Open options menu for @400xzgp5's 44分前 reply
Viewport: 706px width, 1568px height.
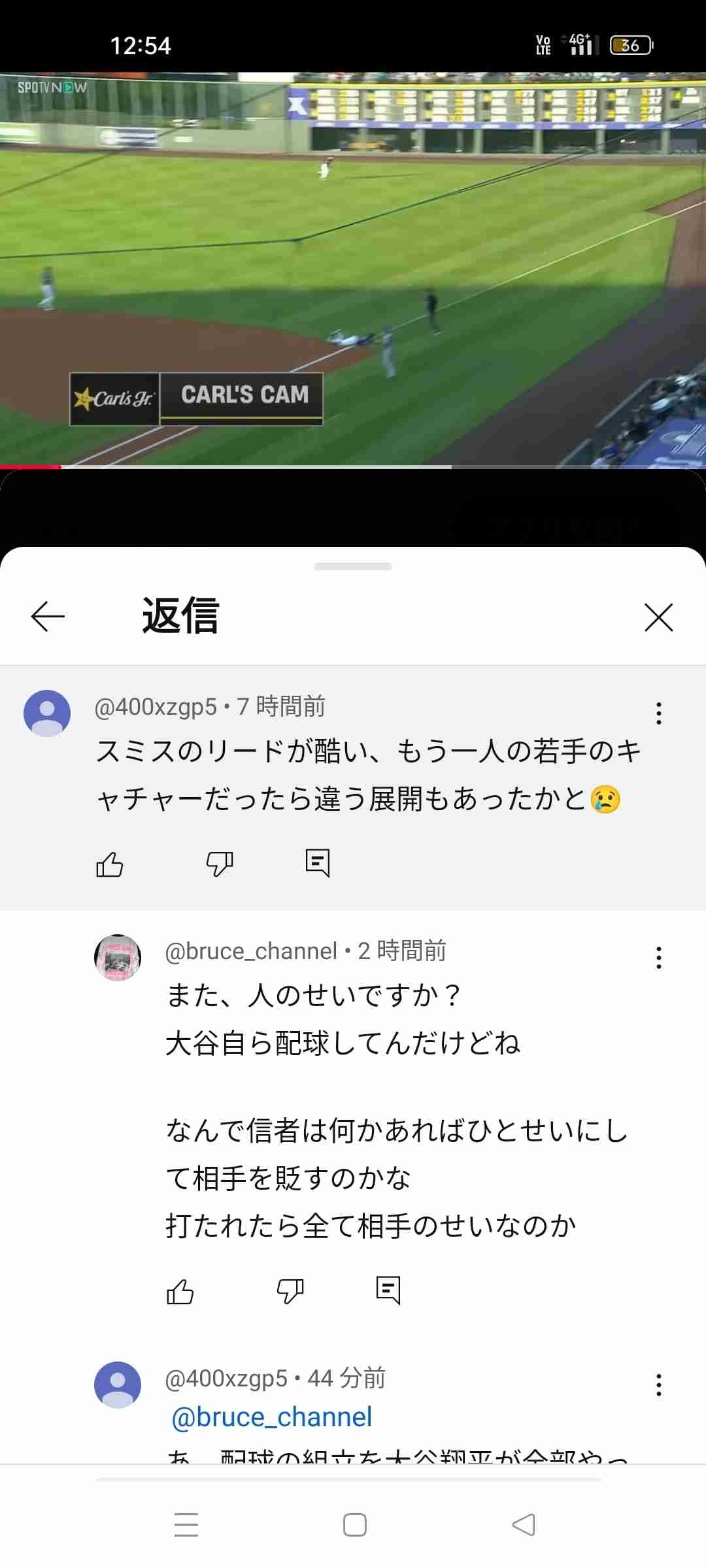coord(658,1385)
